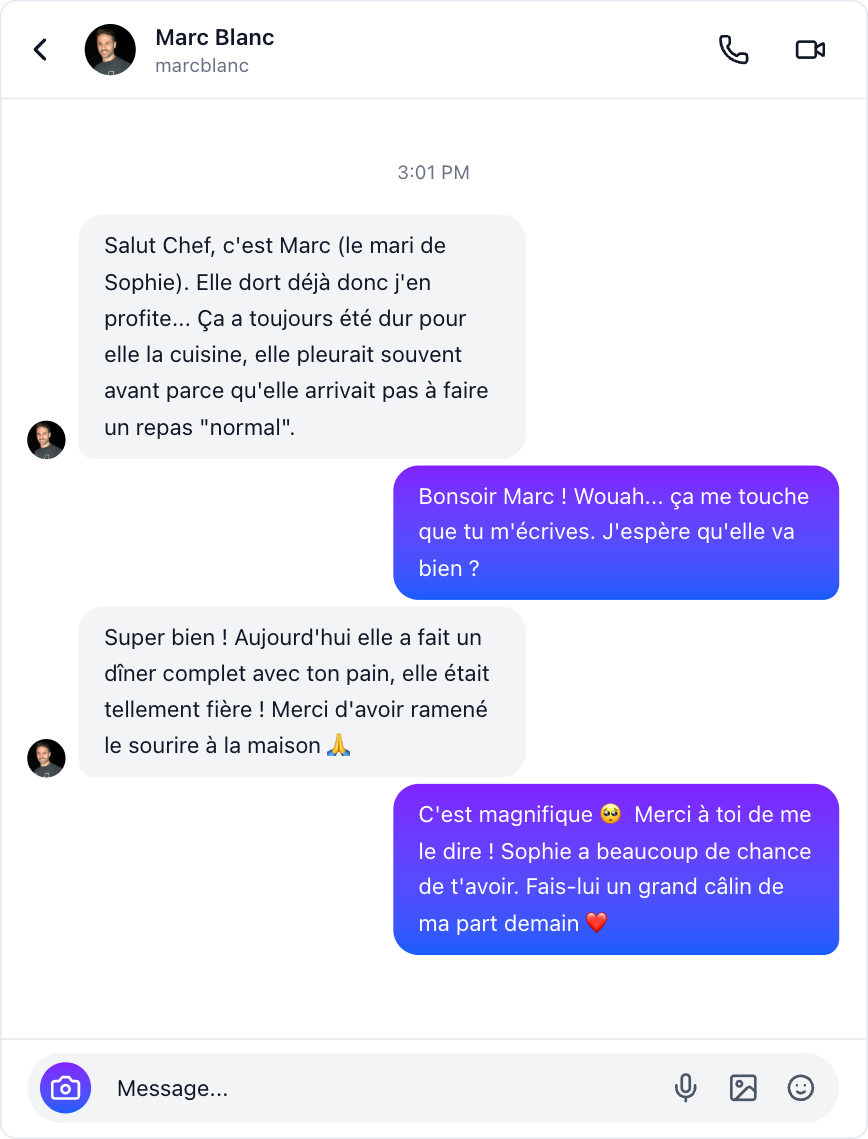Focus the Message text field
This screenshot has width=868, height=1139.
pyautogui.click(x=380, y=1088)
